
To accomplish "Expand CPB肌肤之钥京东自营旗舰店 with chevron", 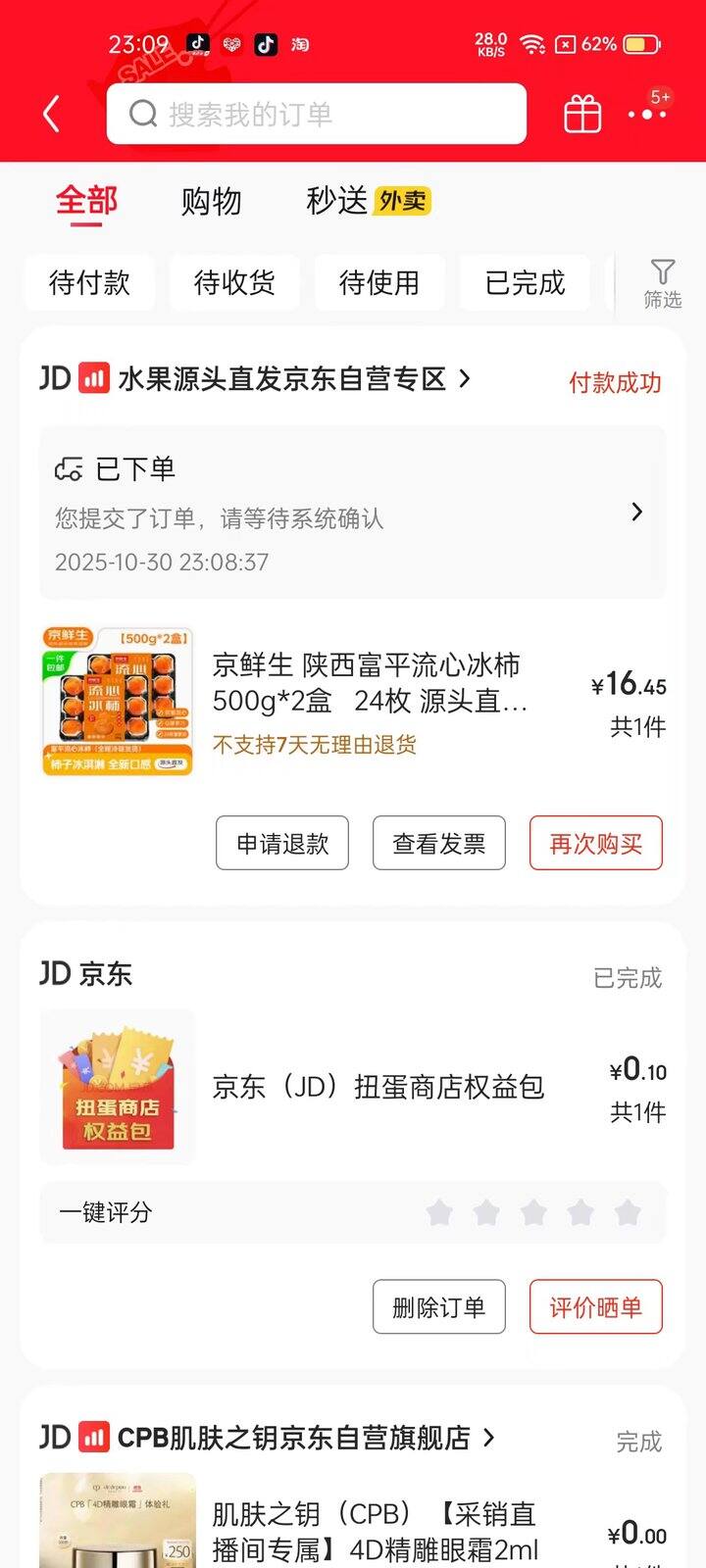I will 486,1438.
